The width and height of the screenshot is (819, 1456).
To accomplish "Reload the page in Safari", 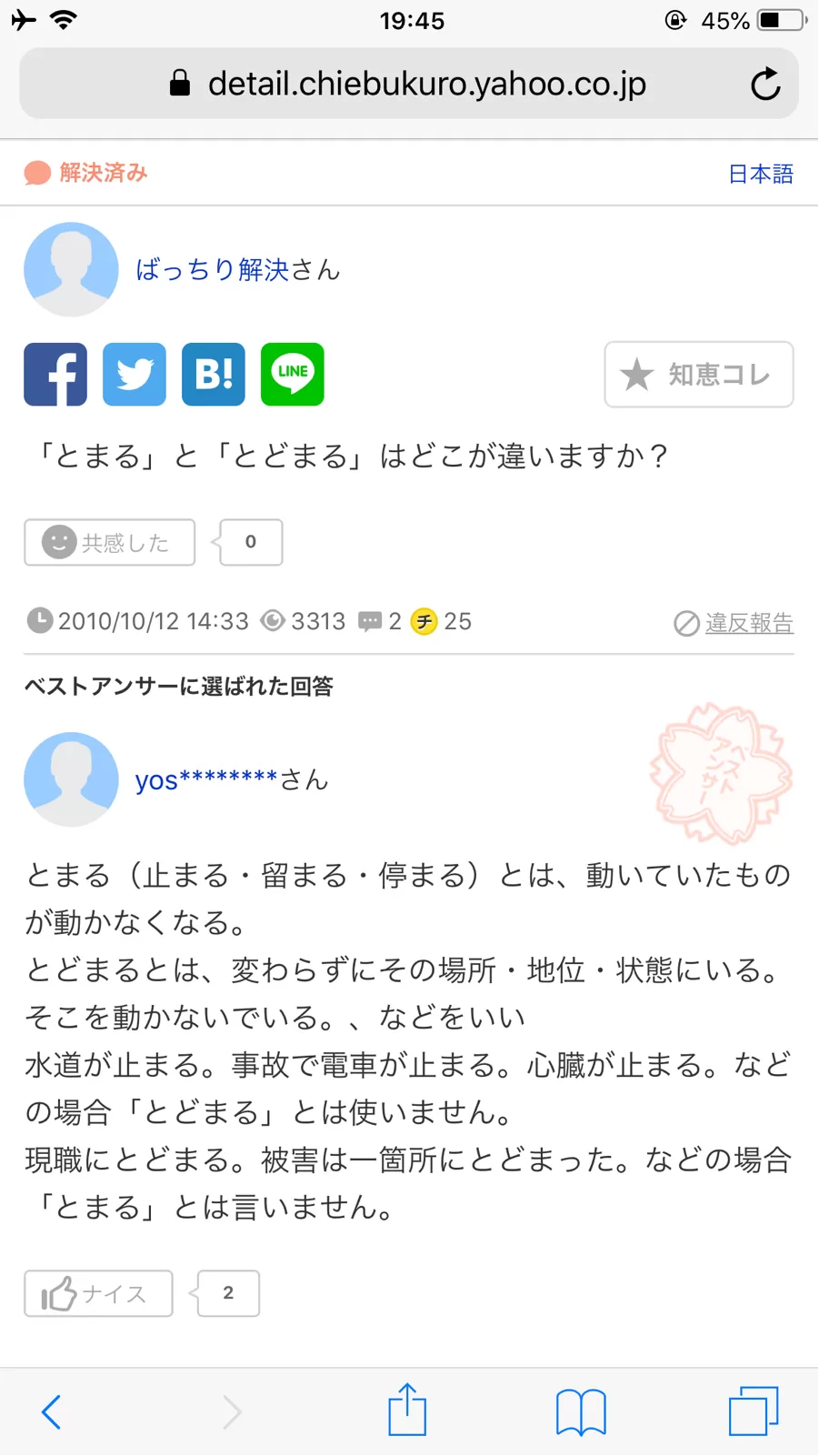I will [x=765, y=85].
